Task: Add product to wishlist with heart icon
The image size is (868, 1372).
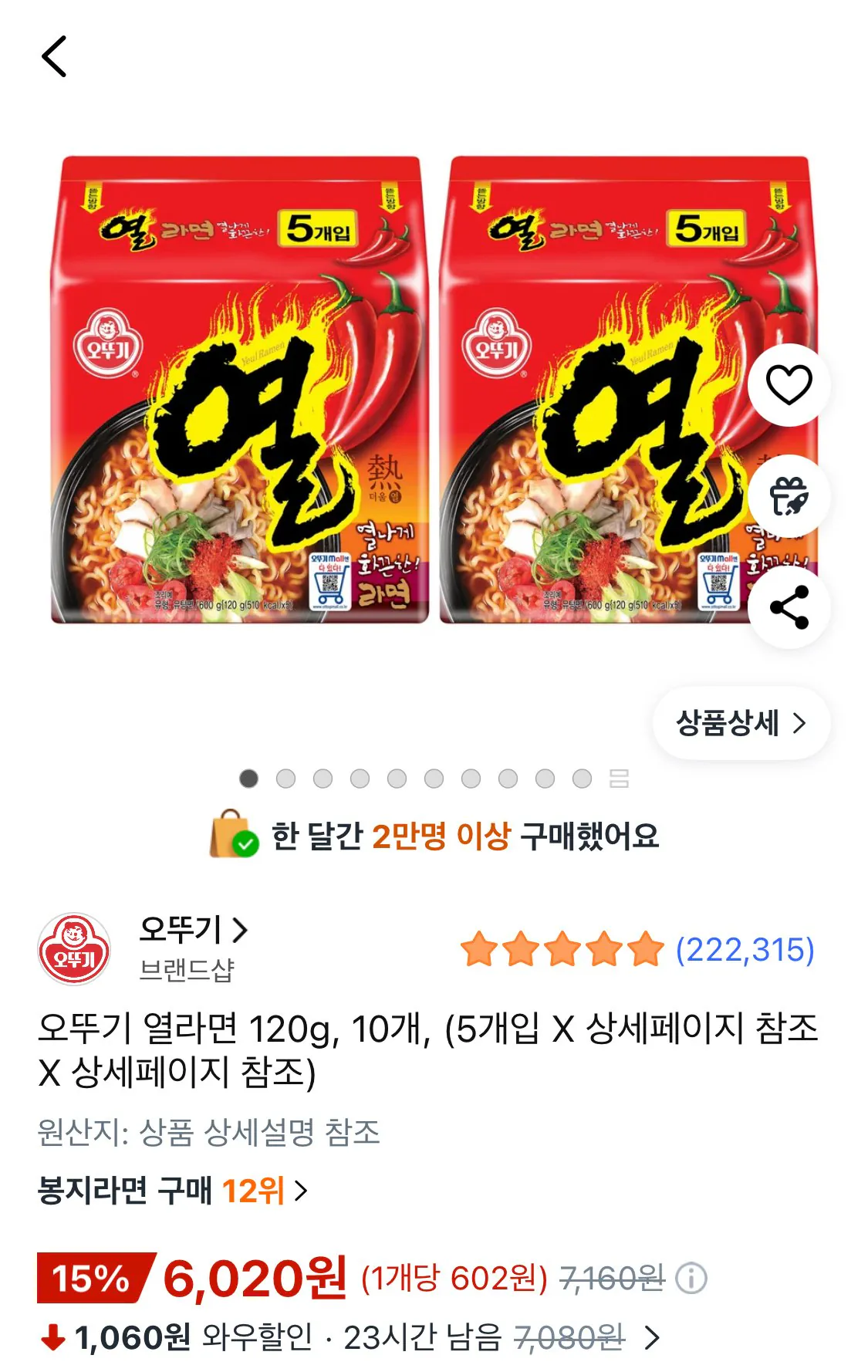Action: pos(790,386)
